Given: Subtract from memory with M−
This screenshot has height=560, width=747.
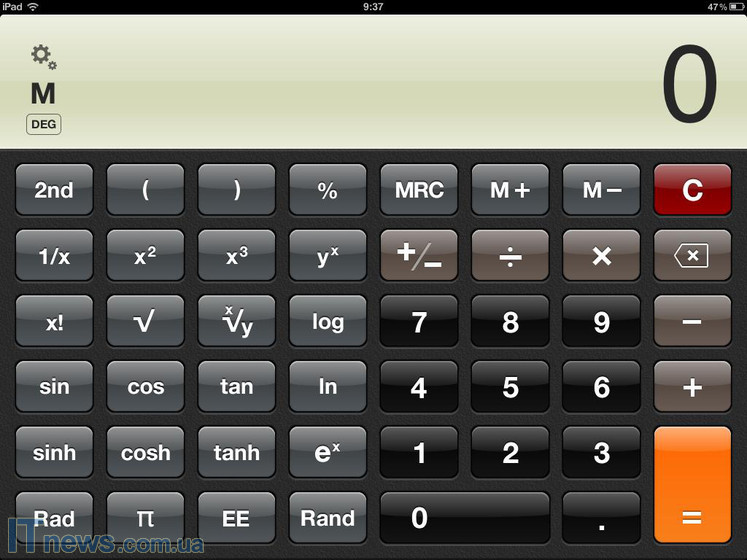Looking at the screenshot, I should tap(601, 190).
